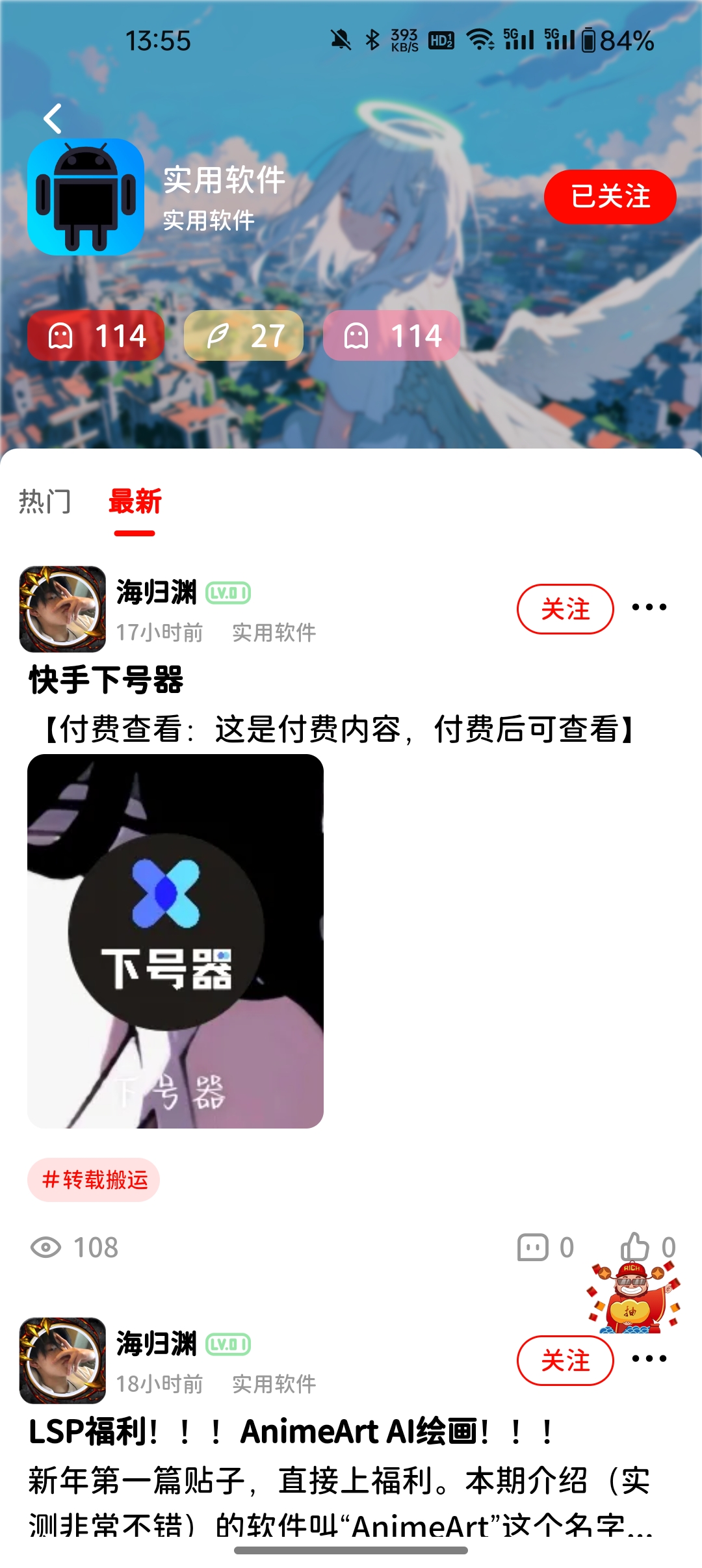Open the overflow menu on the AnimeArt post
The height and width of the screenshot is (1568, 702).
point(649,1359)
